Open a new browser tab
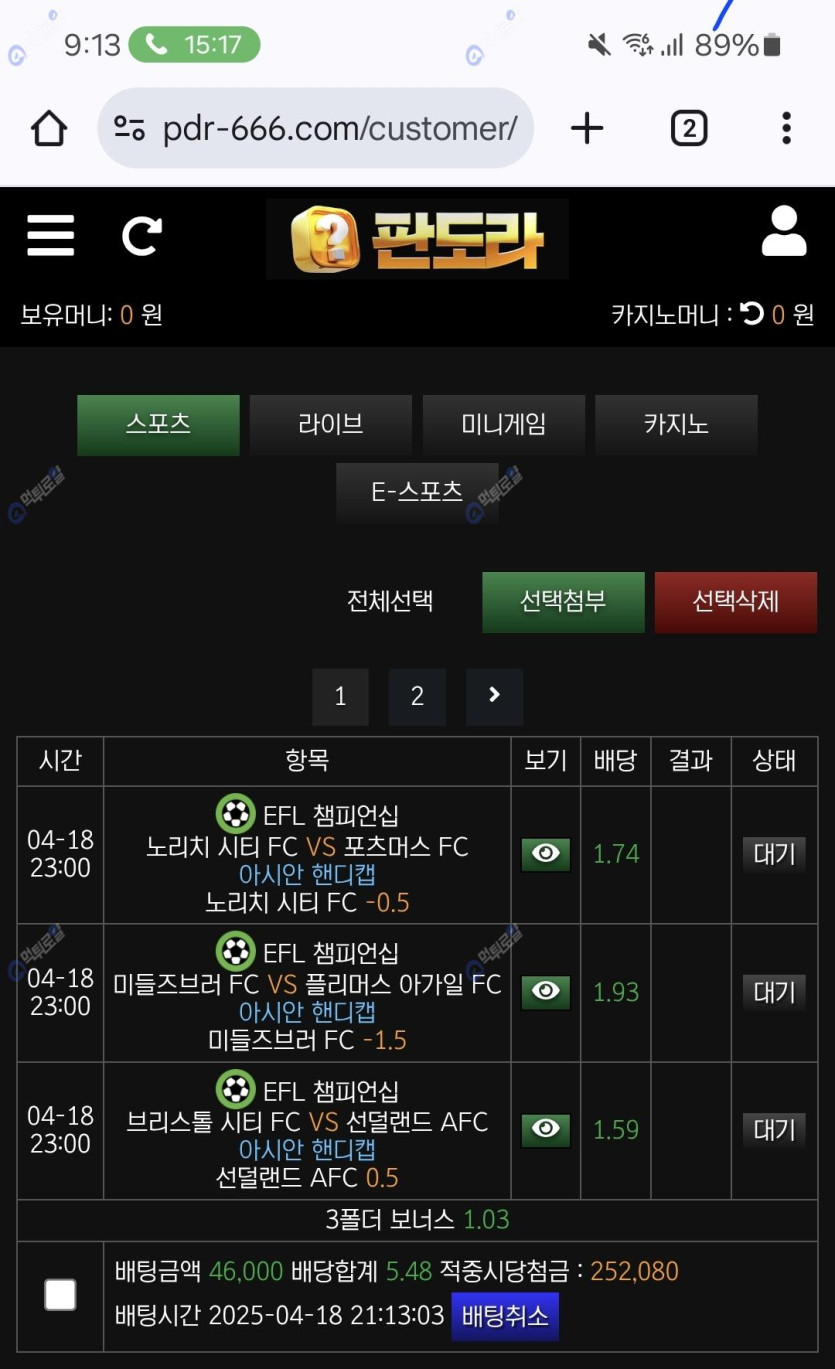This screenshot has width=835, height=1369. (587, 128)
